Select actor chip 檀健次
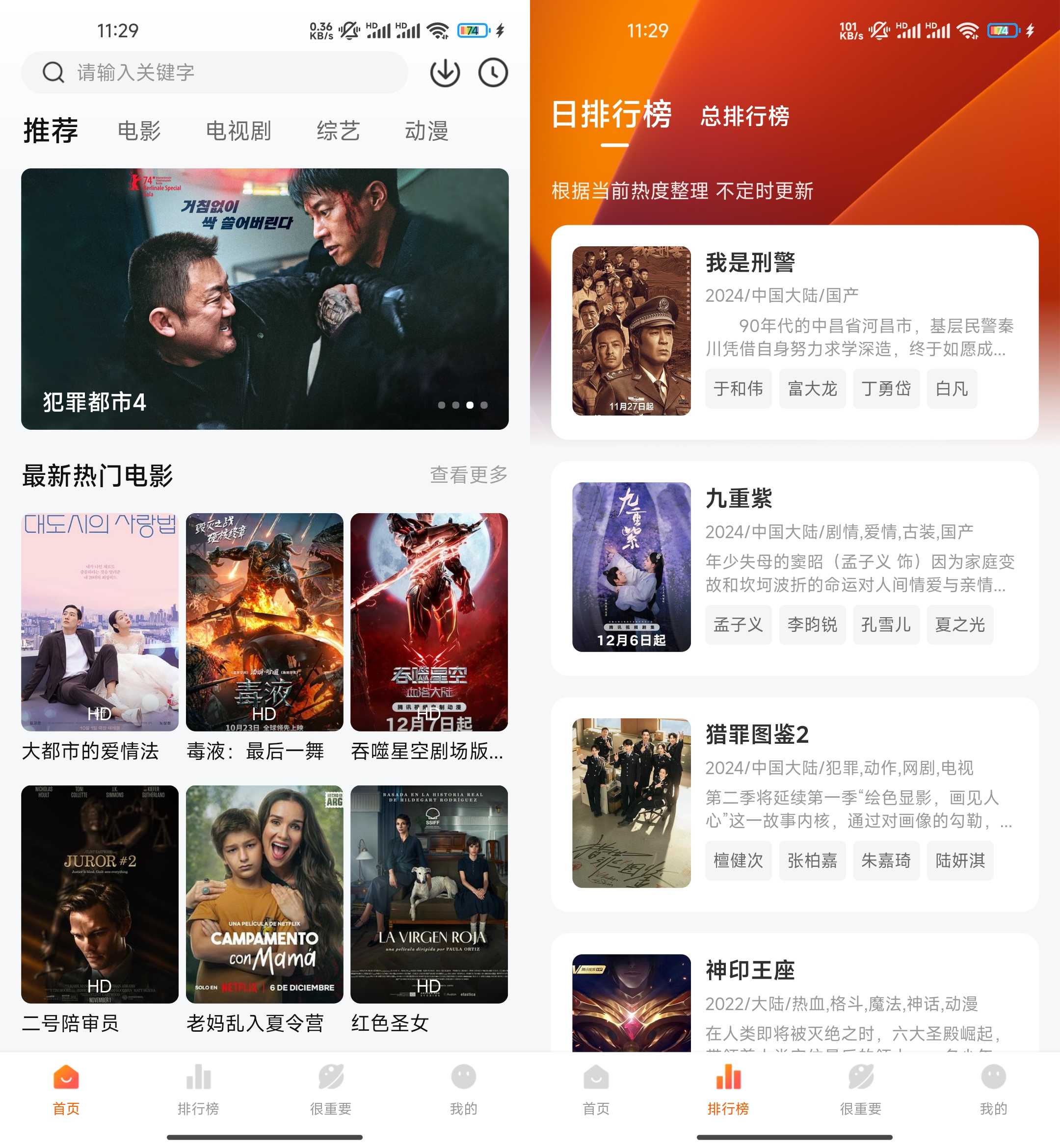Viewport: 1060px width, 1148px height. [x=738, y=860]
